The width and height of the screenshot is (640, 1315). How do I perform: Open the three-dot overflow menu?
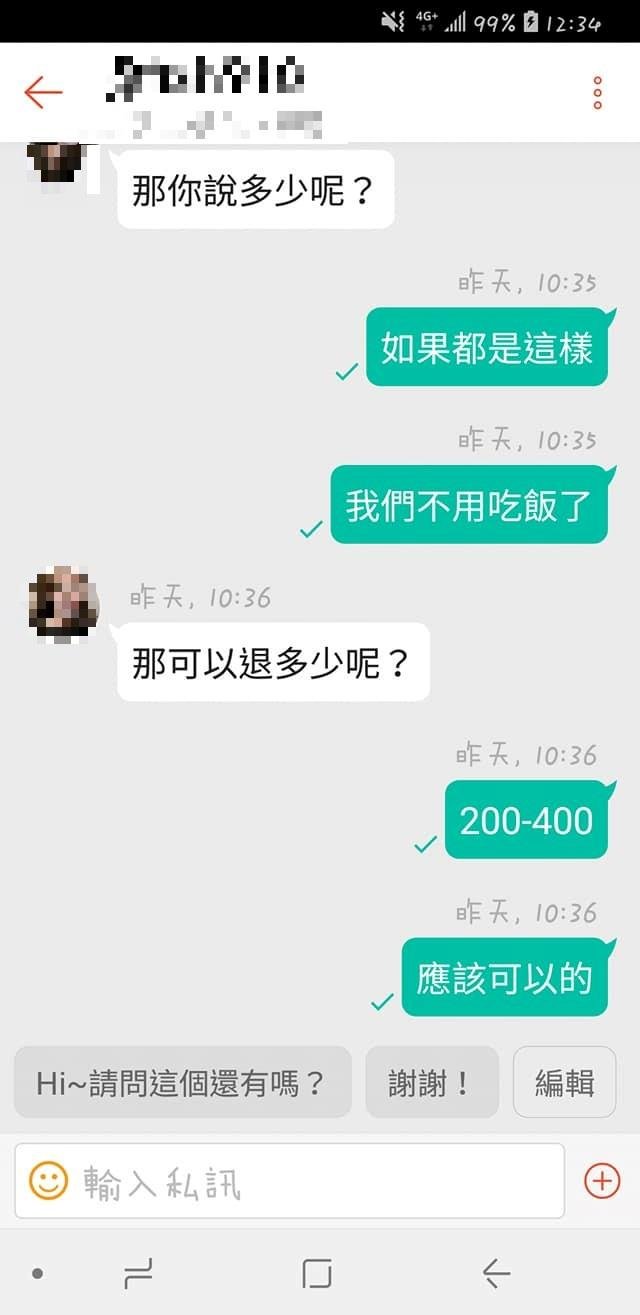597,92
